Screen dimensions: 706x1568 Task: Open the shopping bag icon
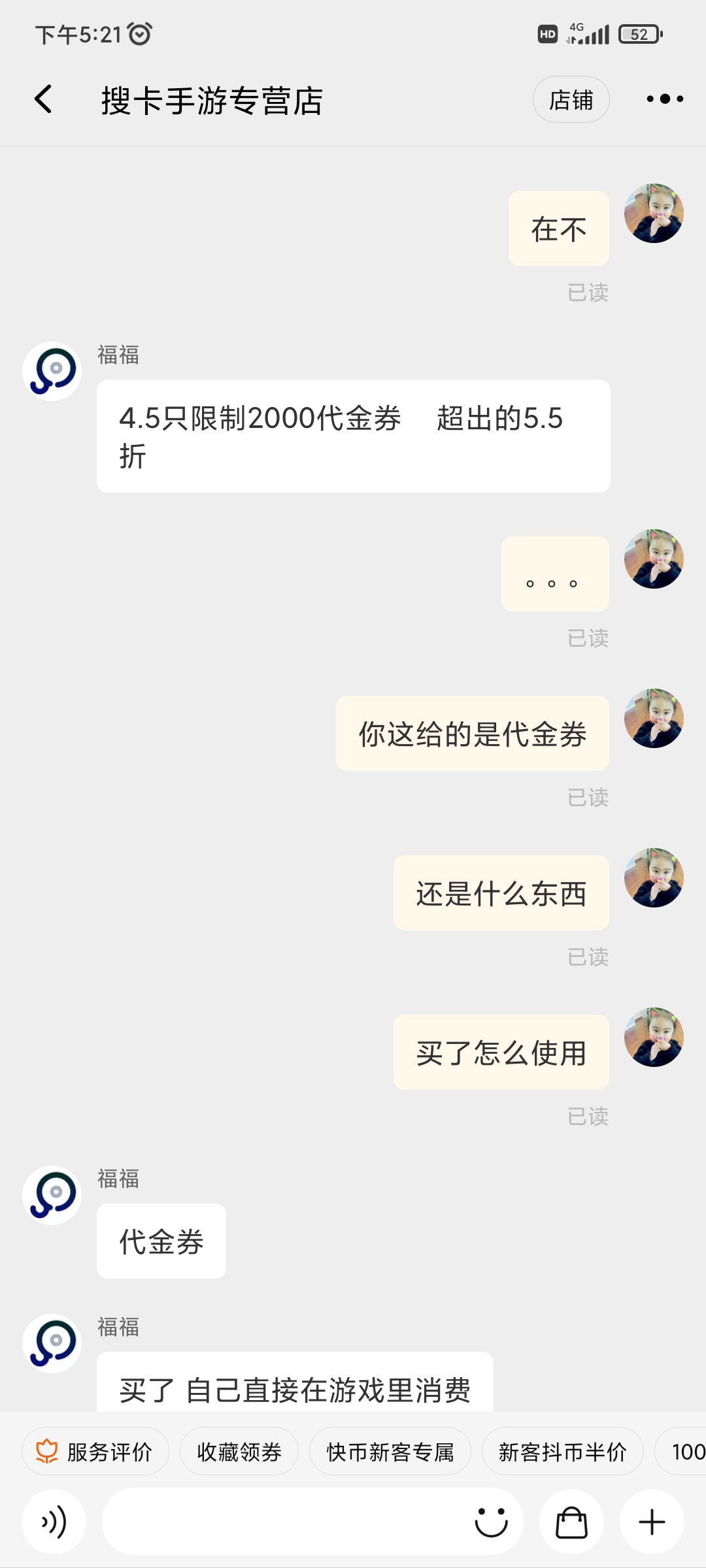coord(571,1522)
